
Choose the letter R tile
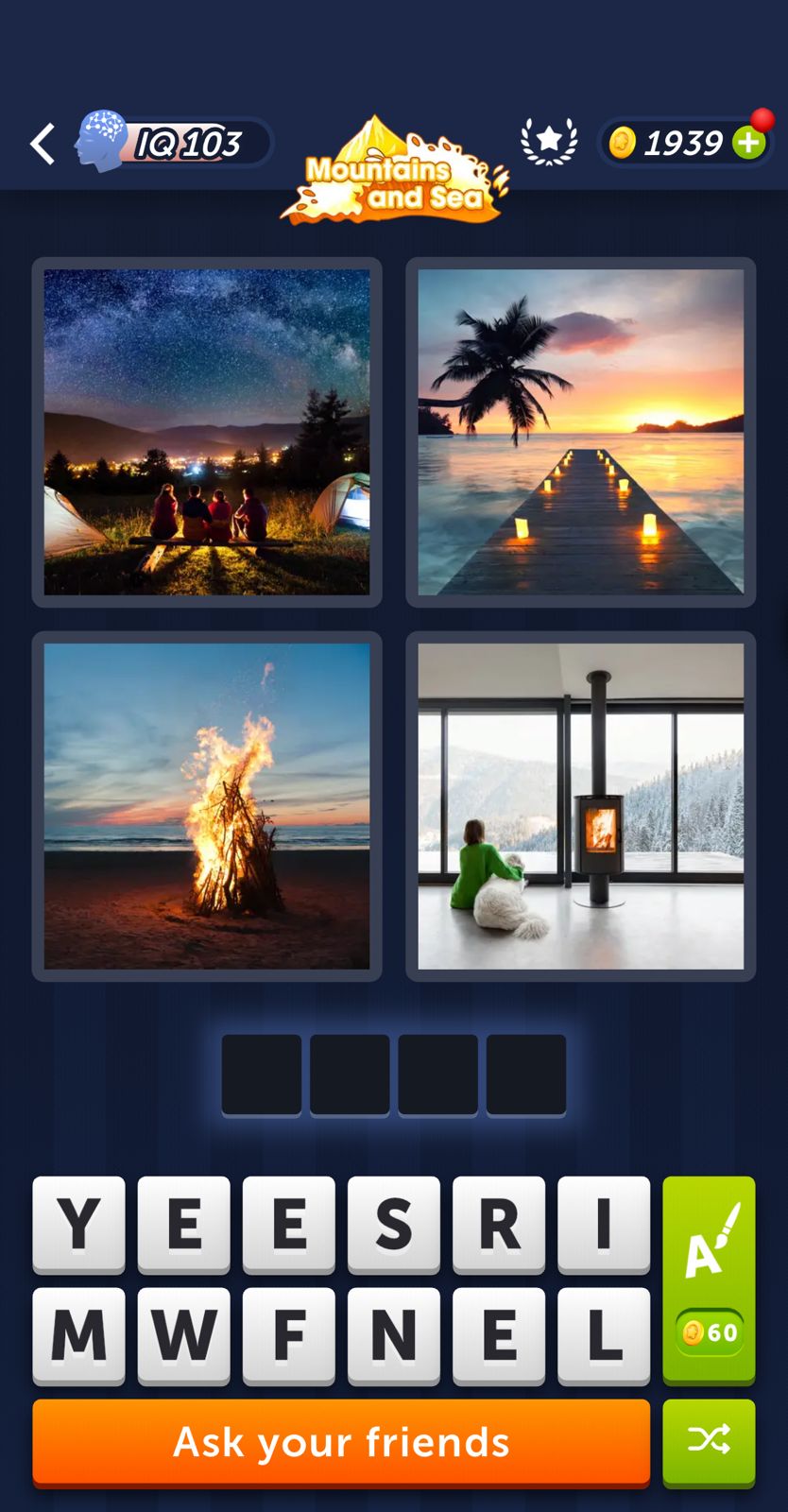(499, 1223)
